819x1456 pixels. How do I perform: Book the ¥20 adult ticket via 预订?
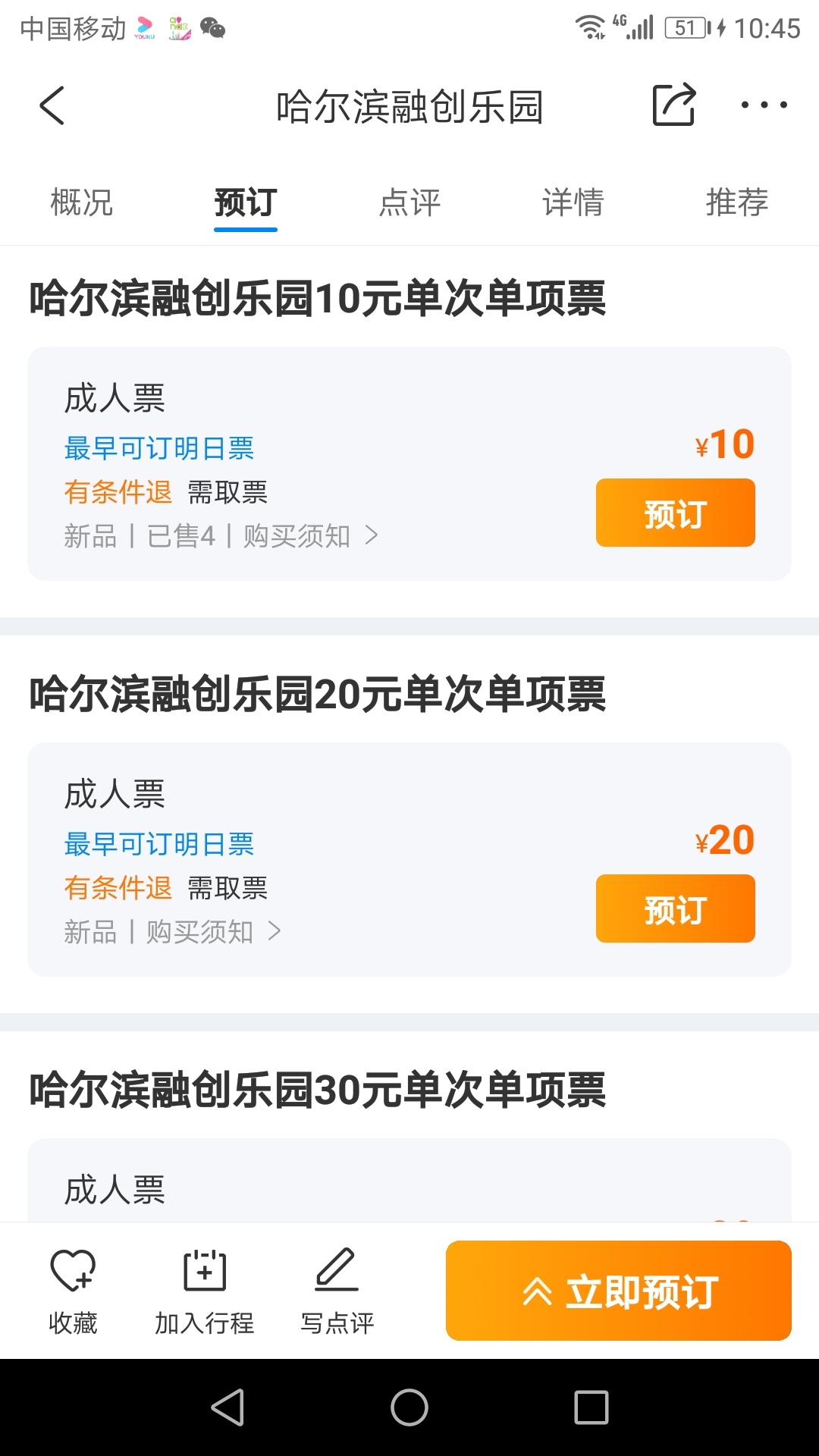click(675, 908)
